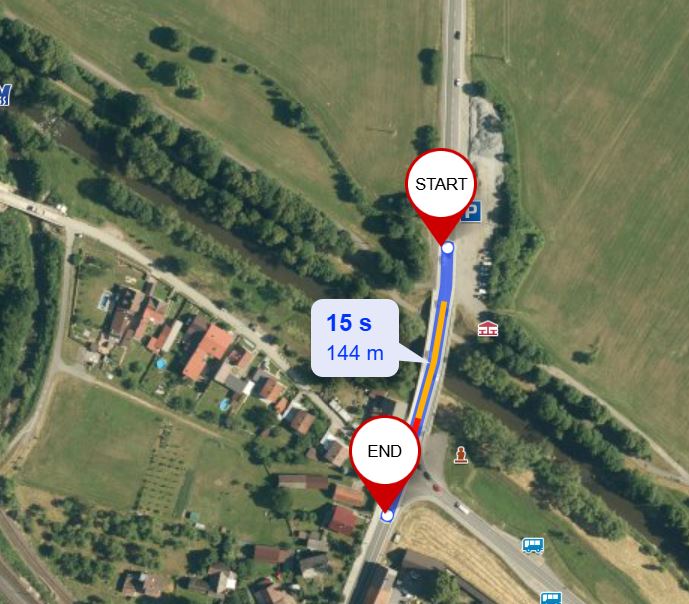Open the 15 s 144 m route bubble
This screenshot has height=604, width=689.
tap(355, 337)
